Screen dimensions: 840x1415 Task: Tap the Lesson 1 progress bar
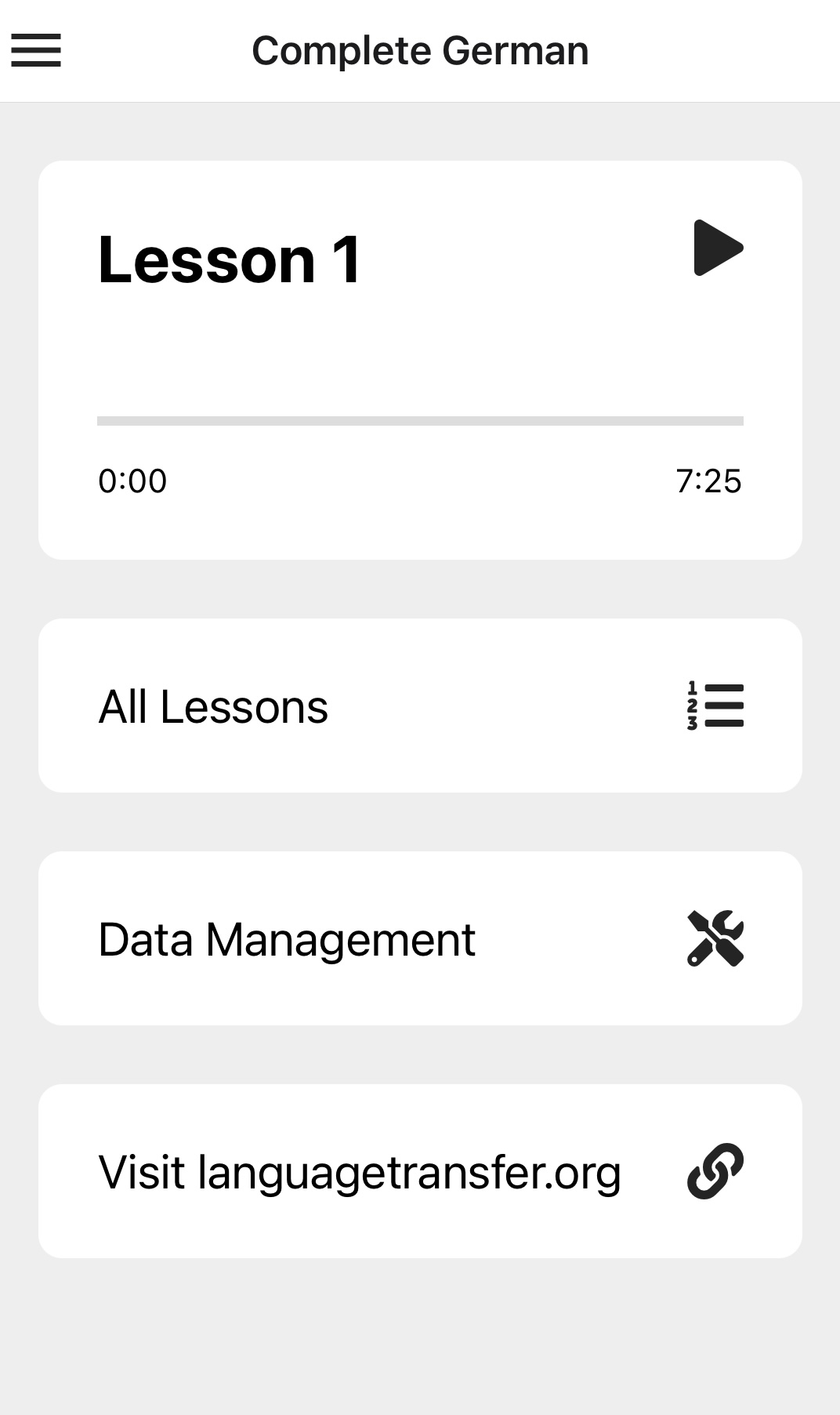(420, 421)
